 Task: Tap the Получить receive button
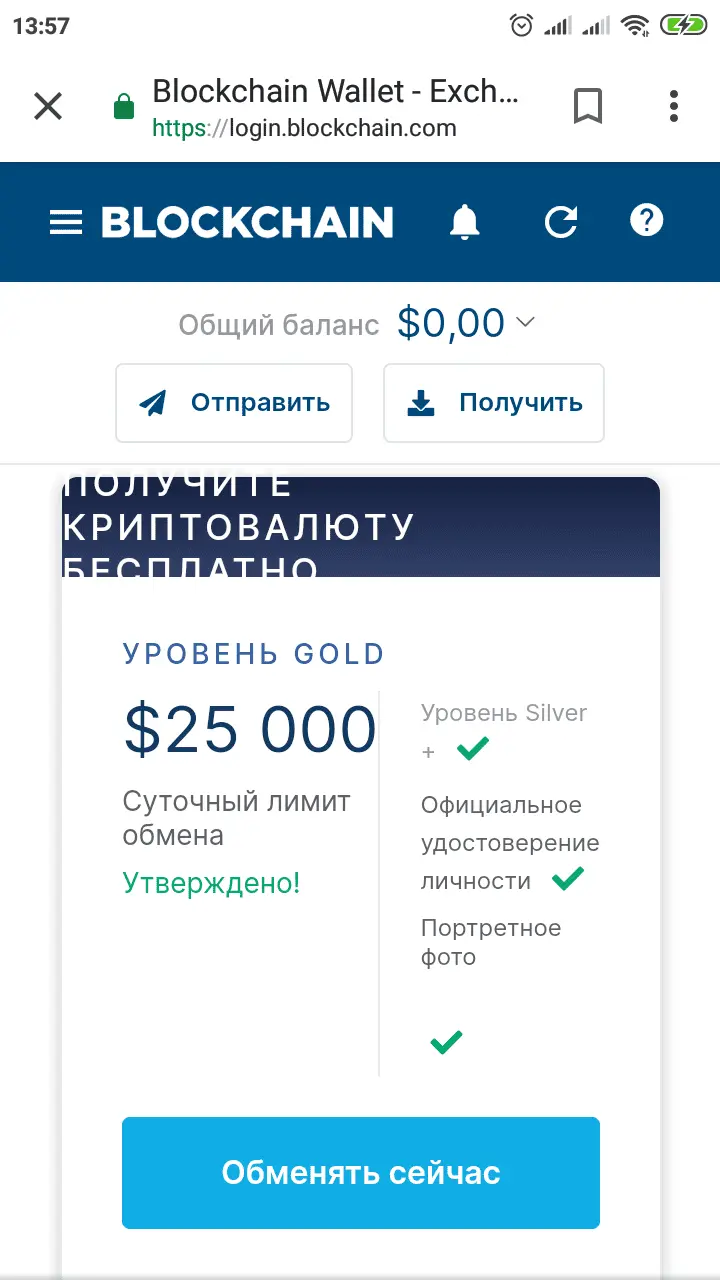(x=494, y=403)
